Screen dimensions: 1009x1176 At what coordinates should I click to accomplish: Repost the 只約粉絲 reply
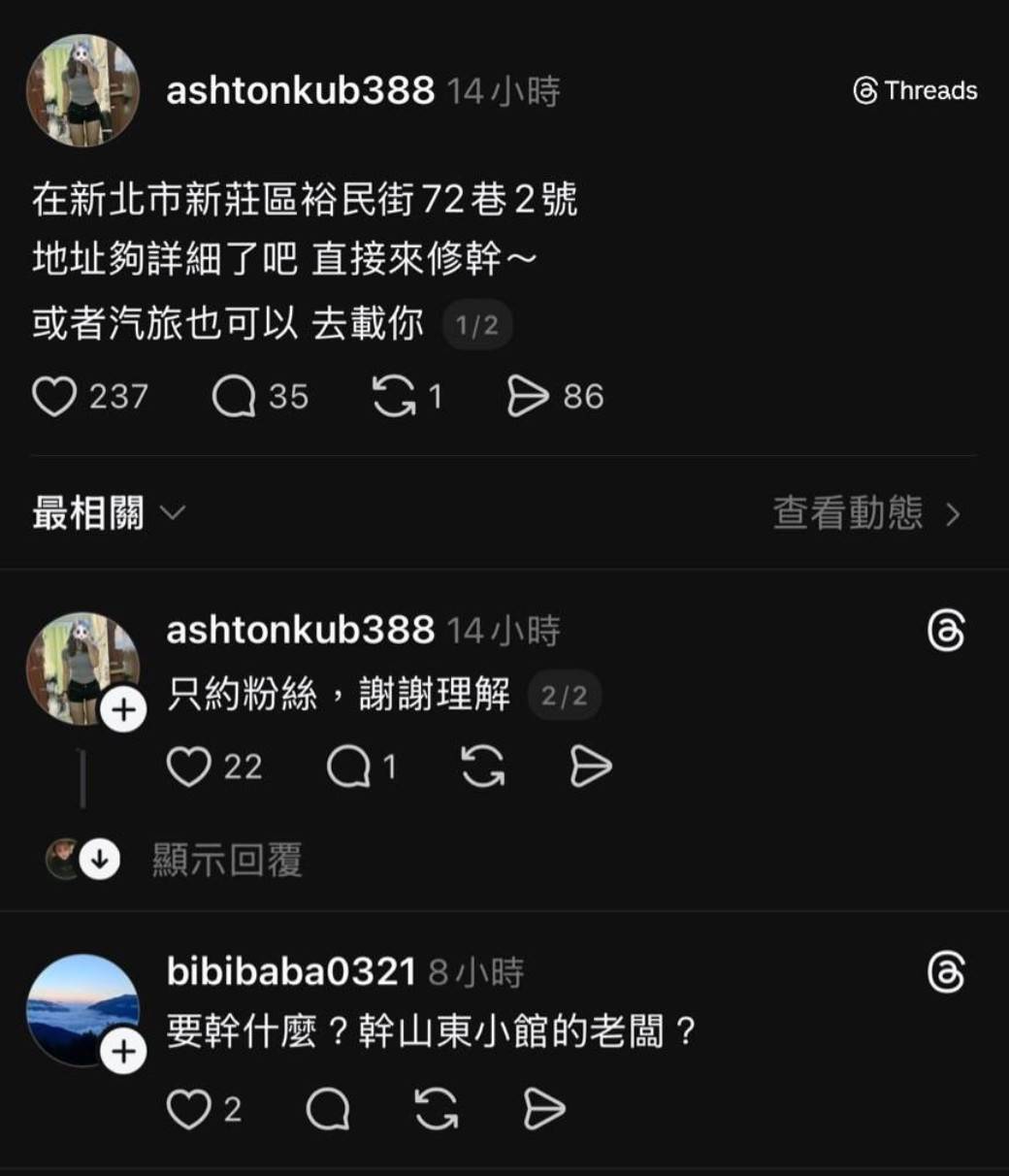coord(482,768)
